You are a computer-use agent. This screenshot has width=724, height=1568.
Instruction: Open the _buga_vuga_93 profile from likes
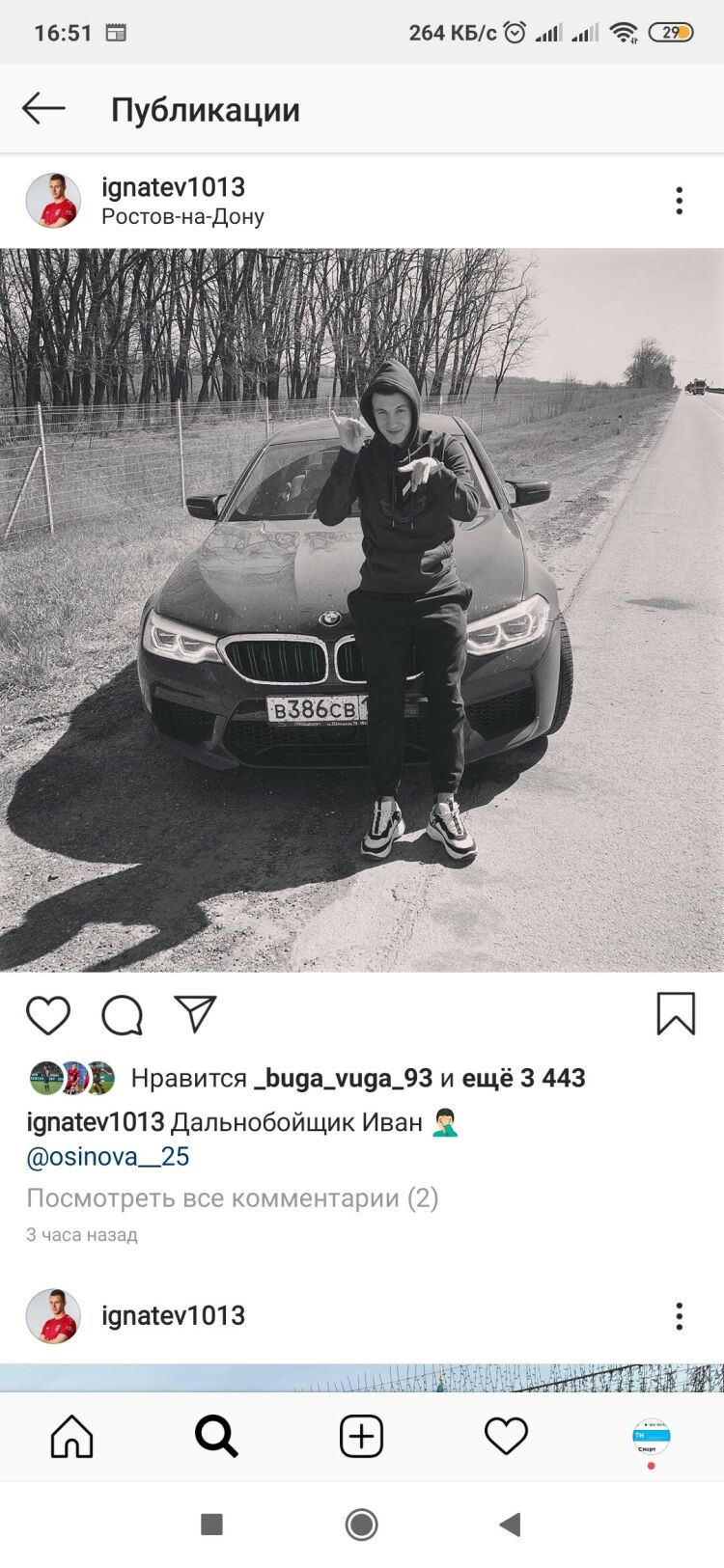coord(343,1078)
